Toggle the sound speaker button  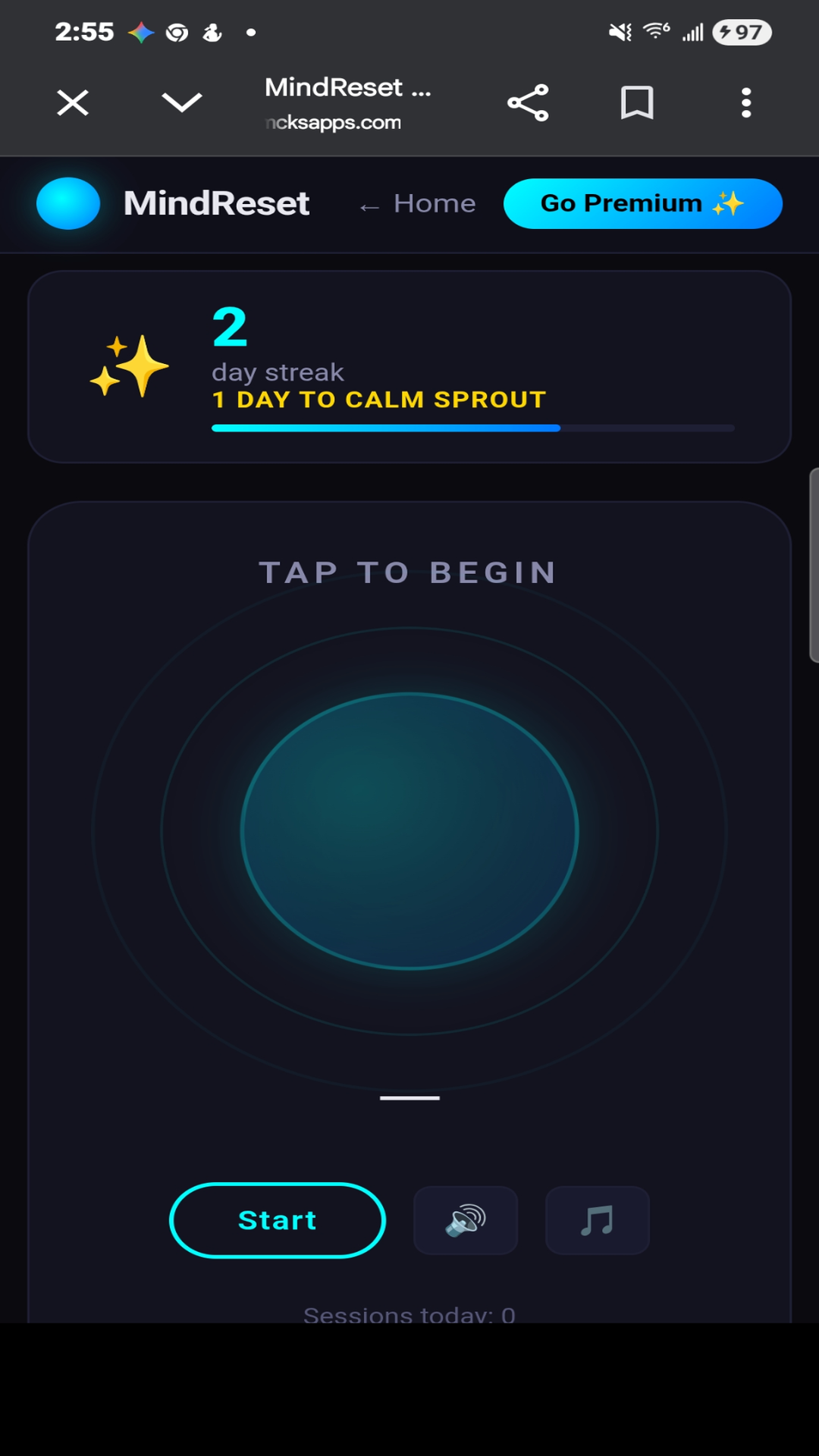coord(466,1220)
